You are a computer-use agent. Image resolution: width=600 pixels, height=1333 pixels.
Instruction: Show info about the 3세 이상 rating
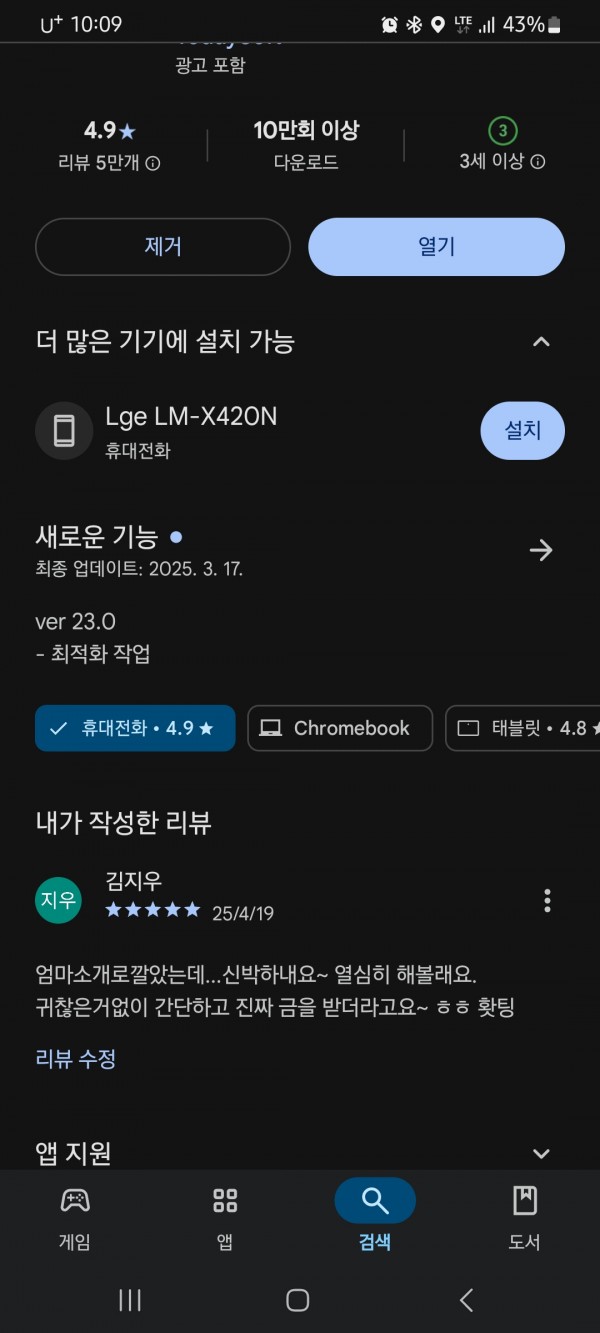tap(537, 162)
